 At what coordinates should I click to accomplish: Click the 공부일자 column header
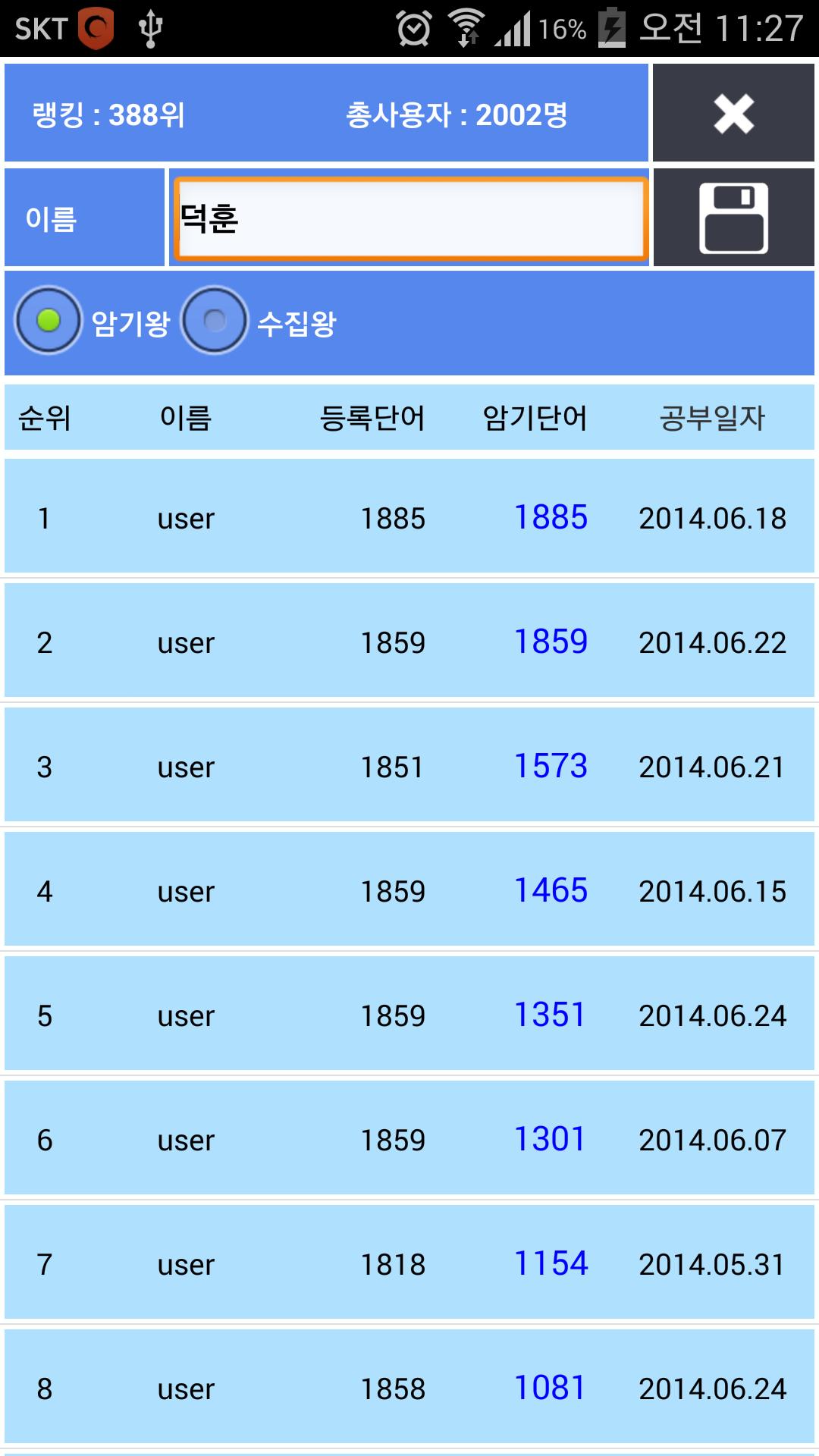pyautogui.click(x=714, y=418)
